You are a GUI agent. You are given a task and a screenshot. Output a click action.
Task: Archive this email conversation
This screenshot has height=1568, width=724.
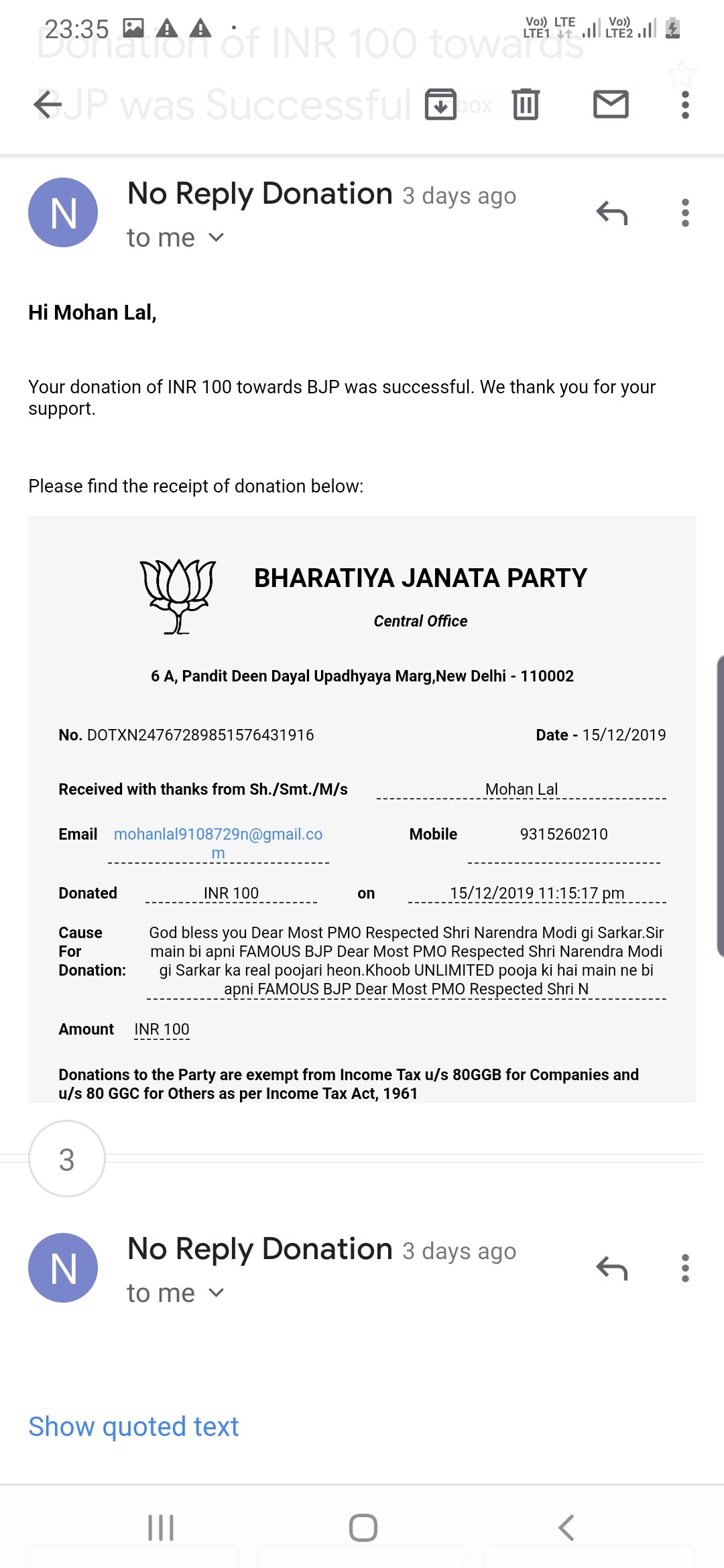point(440,105)
